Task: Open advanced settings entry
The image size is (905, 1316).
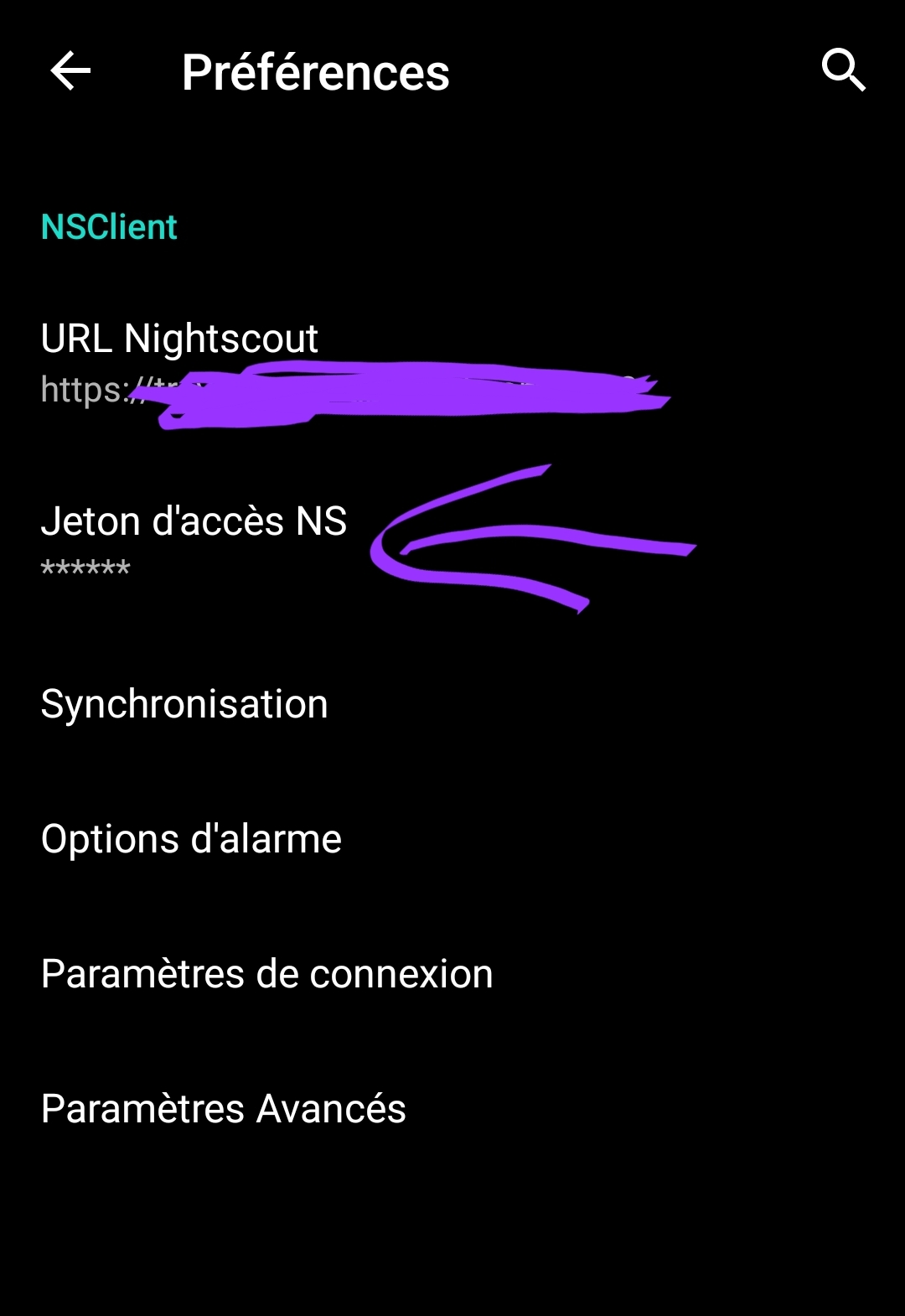Action: 224,1109
